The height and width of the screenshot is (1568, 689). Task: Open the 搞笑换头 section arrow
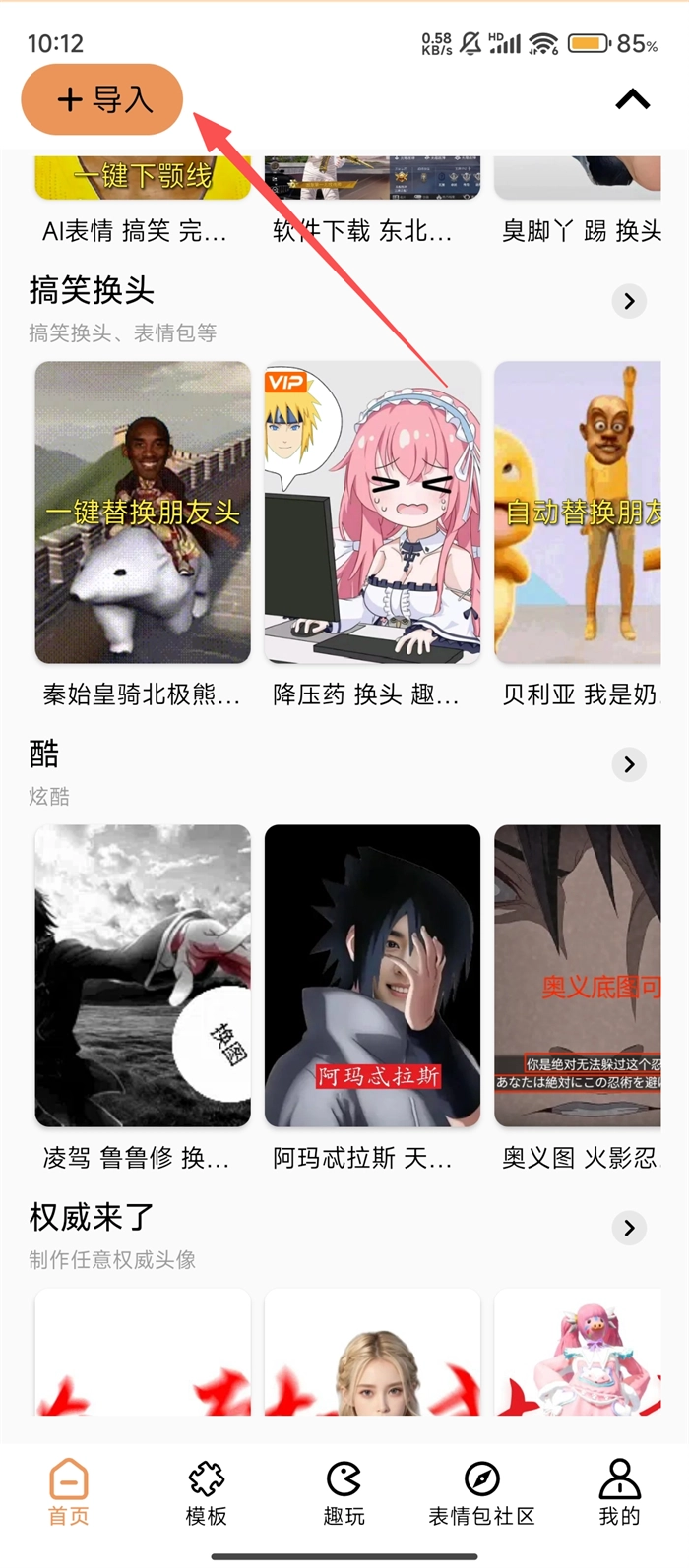click(x=629, y=301)
